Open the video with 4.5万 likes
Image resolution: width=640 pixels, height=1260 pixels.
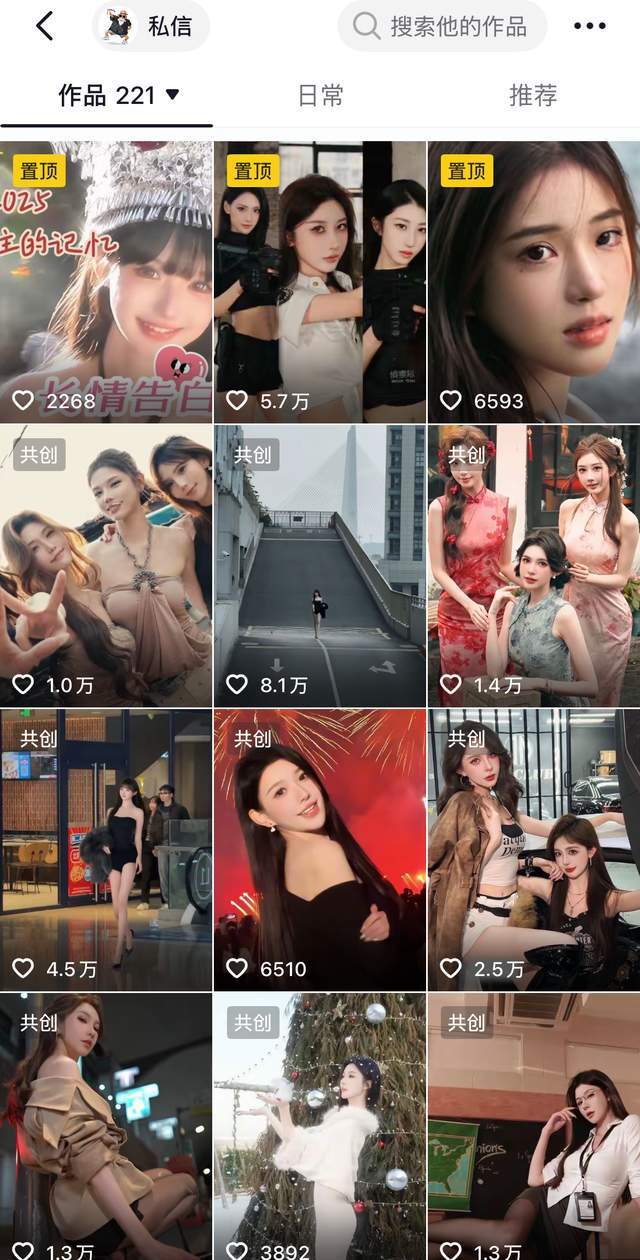pyautogui.click(x=106, y=850)
